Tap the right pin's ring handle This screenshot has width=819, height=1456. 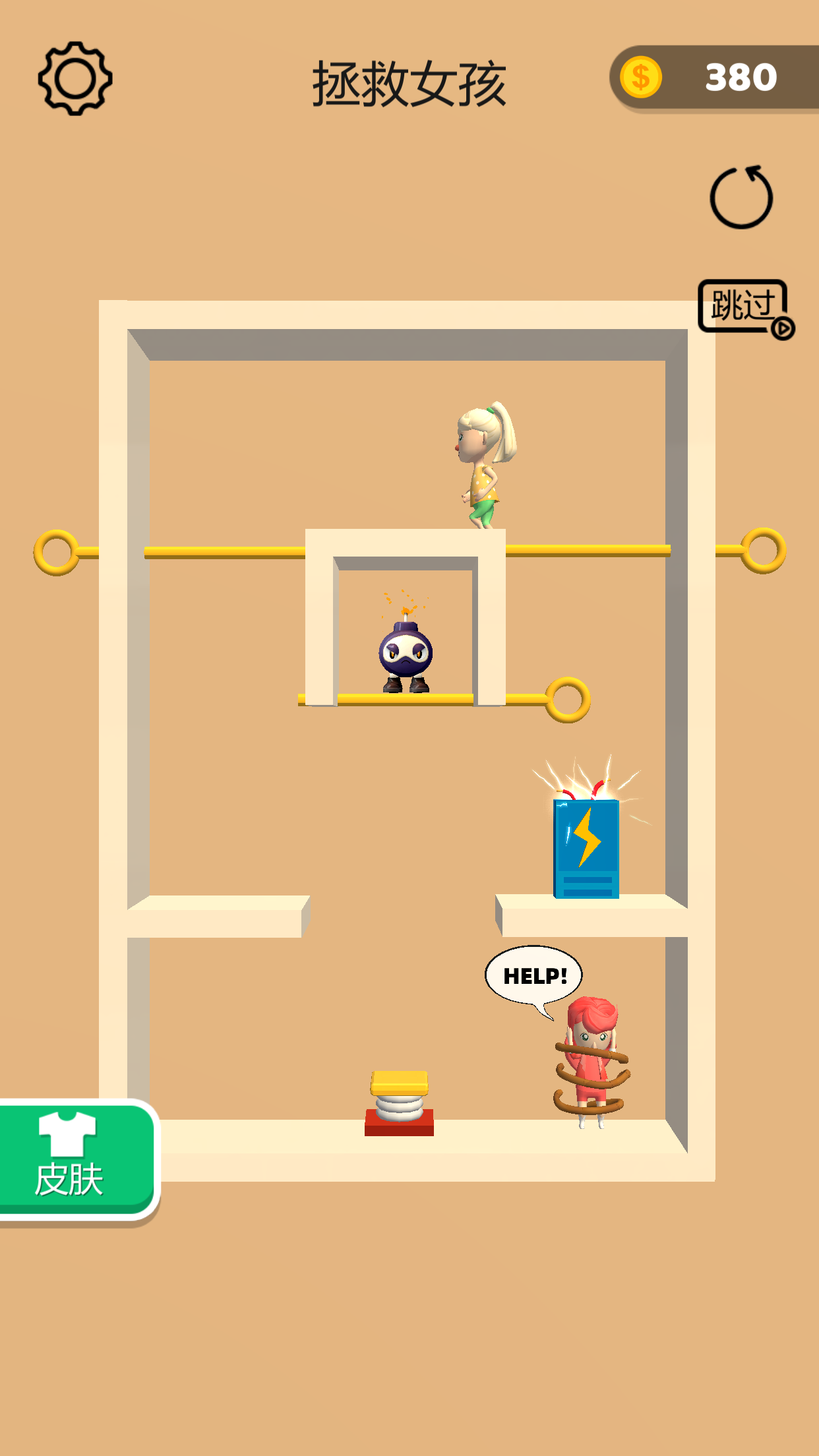[x=764, y=551]
